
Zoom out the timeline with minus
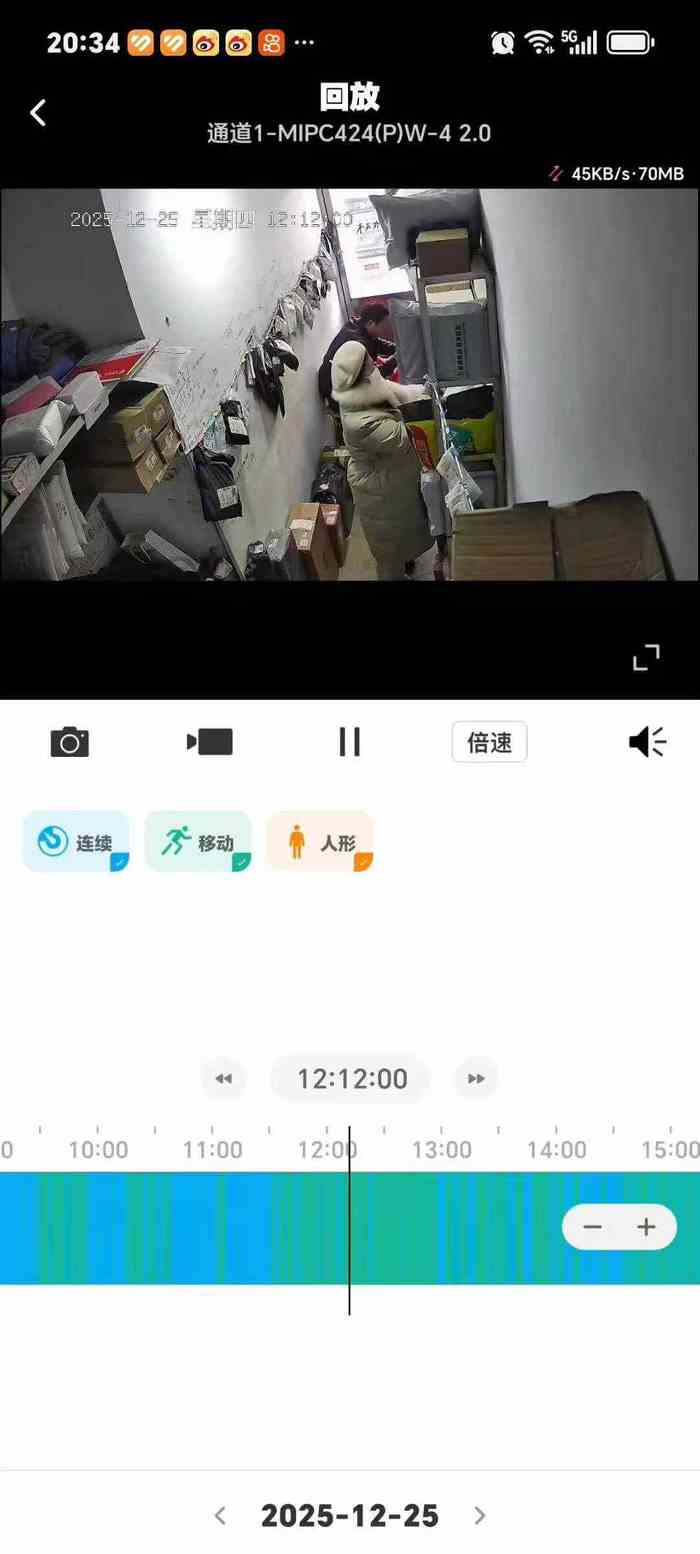[x=593, y=1227]
